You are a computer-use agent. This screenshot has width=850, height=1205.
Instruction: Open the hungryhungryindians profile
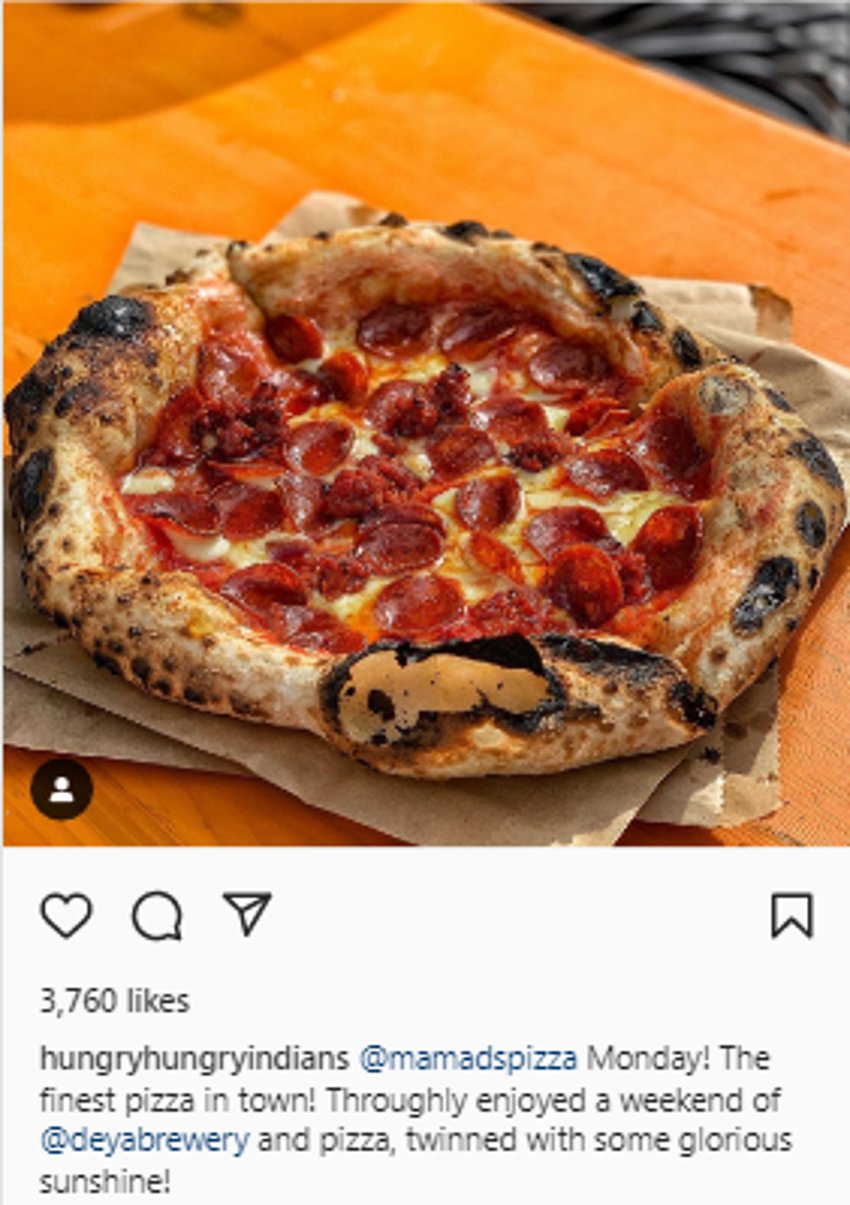click(194, 1057)
